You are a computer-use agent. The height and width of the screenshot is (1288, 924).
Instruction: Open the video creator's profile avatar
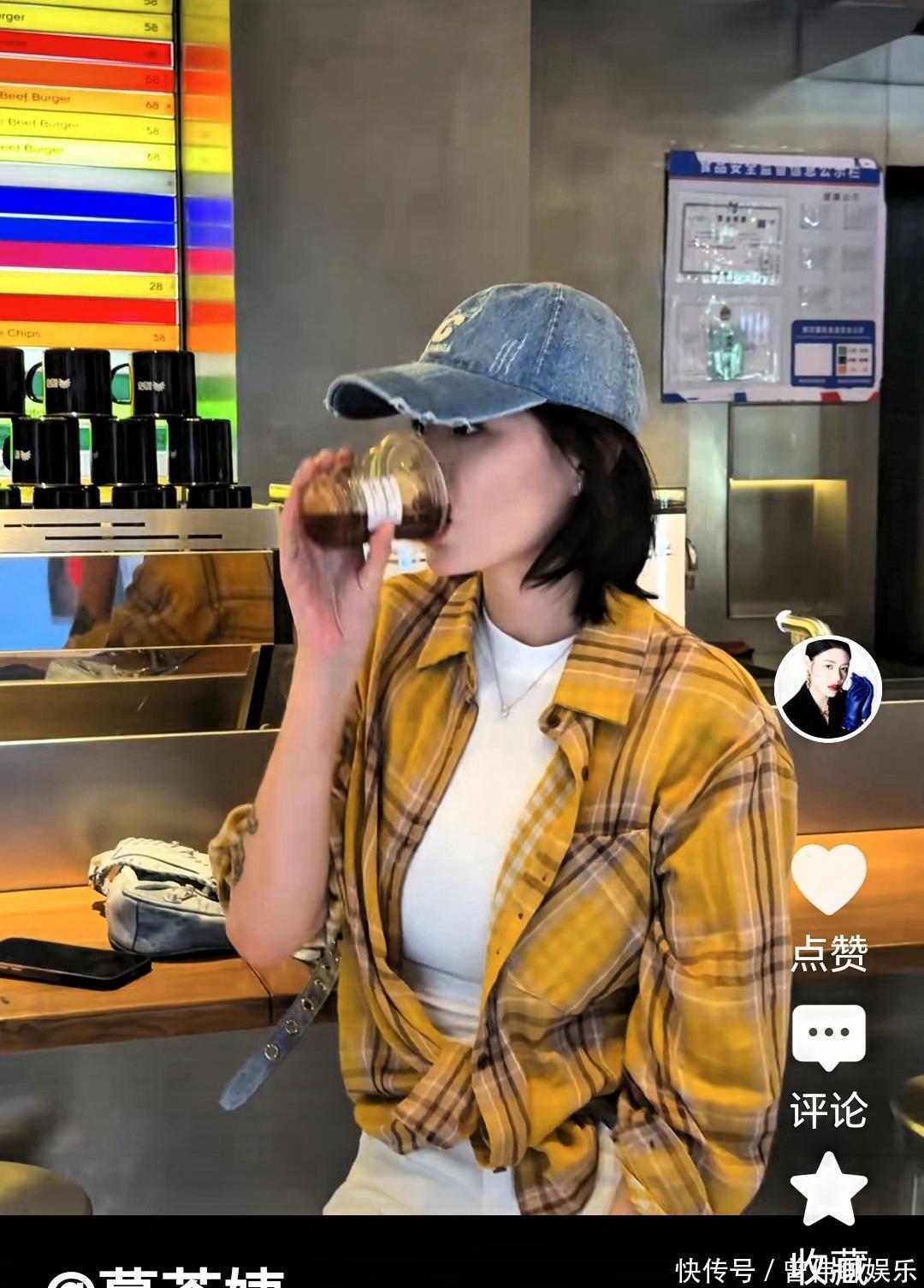pyautogui.click(x=827, y=688)
